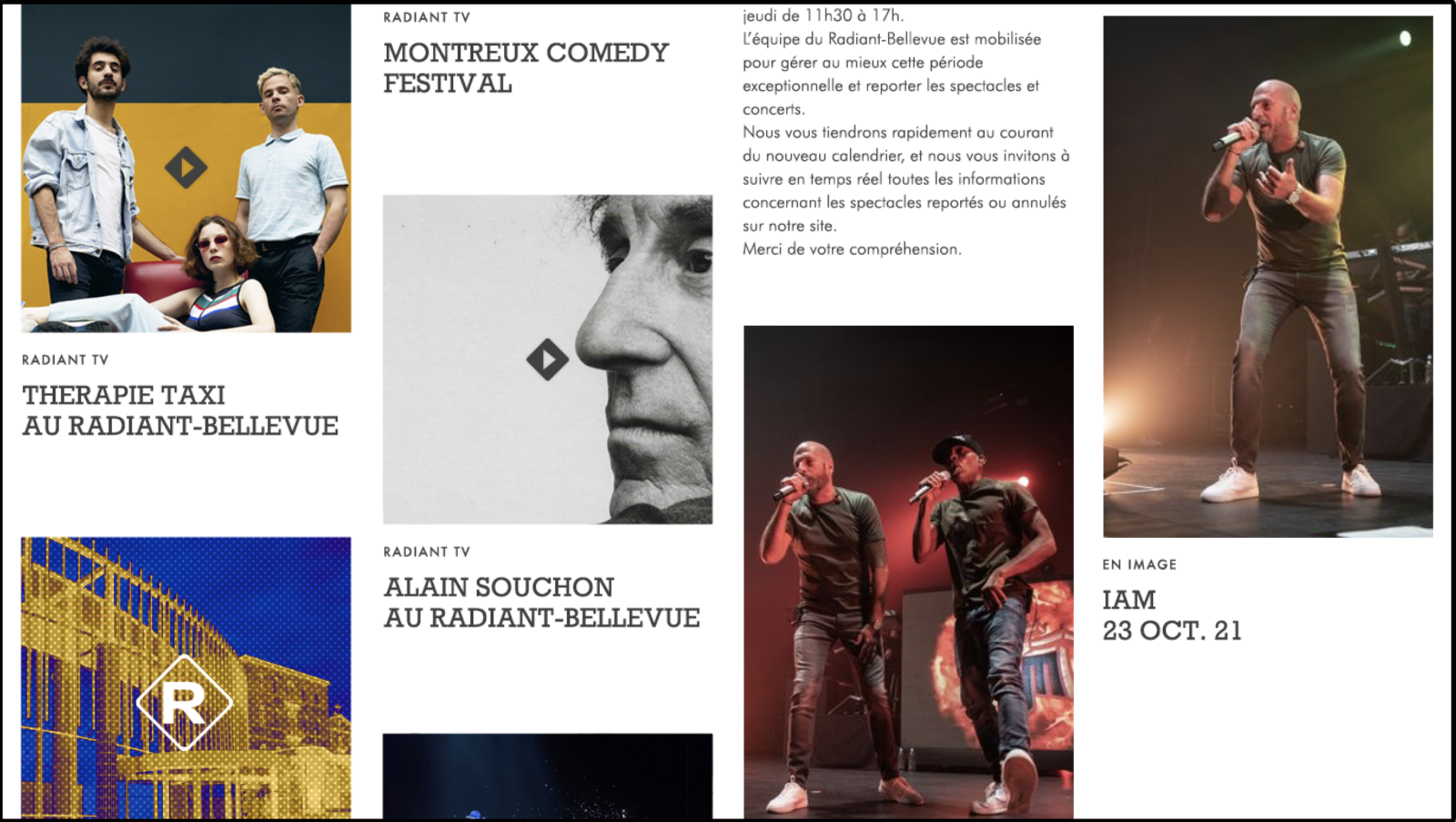
Task: View the IAM solo singer photo
Action: 1267,276
